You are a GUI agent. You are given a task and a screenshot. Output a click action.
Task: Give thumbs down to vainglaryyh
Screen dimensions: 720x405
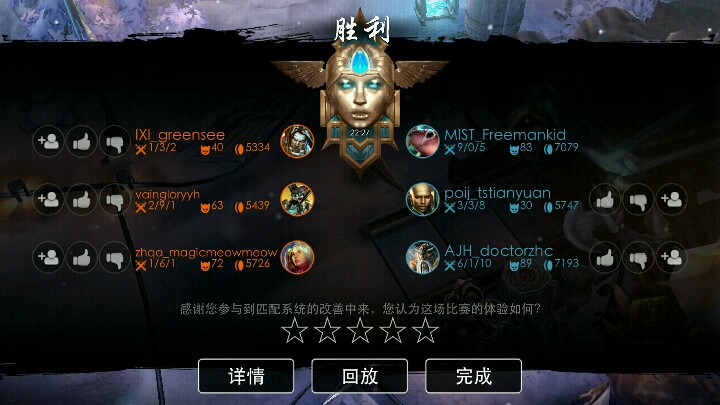tap(115, 200)
